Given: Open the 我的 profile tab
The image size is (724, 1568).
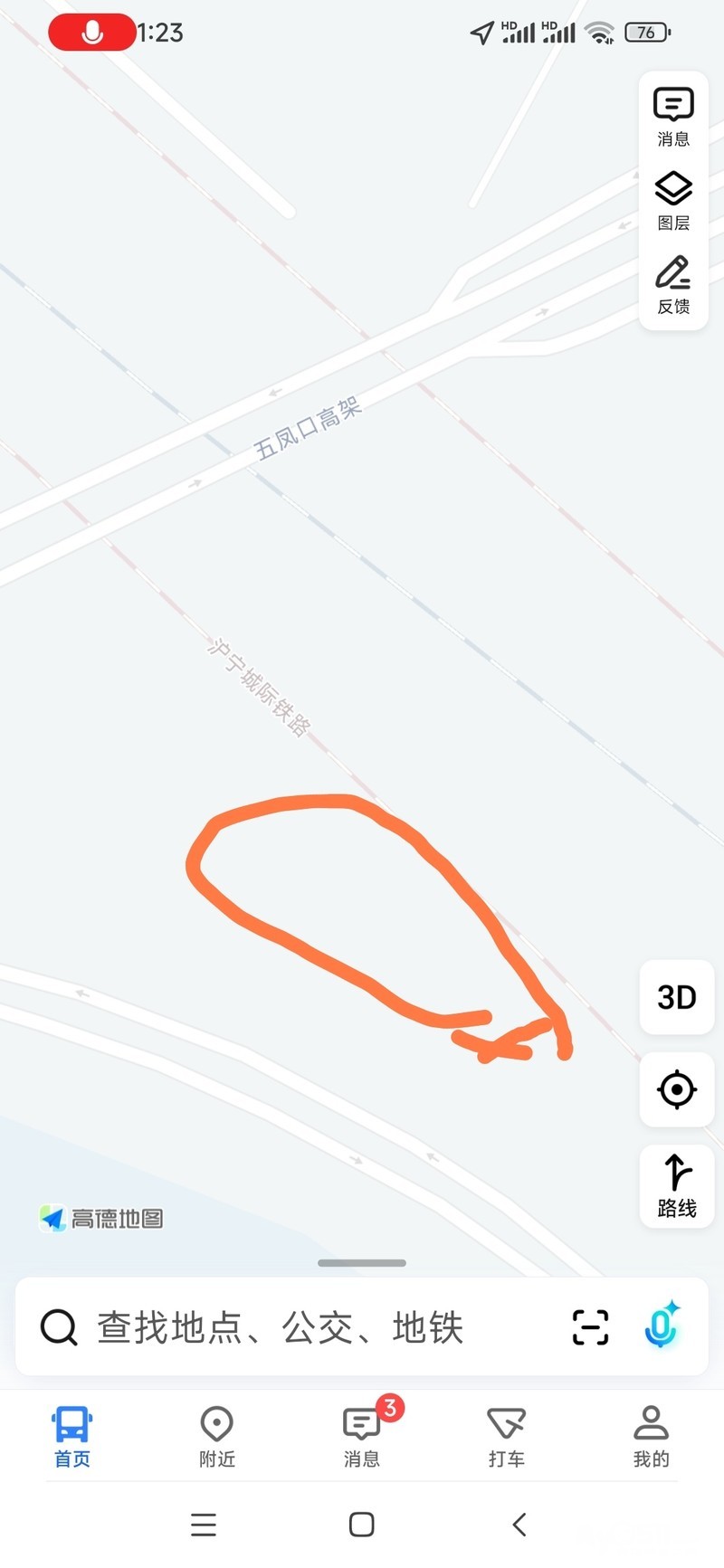Looking at the screenshot, I should pos(651,1436).
